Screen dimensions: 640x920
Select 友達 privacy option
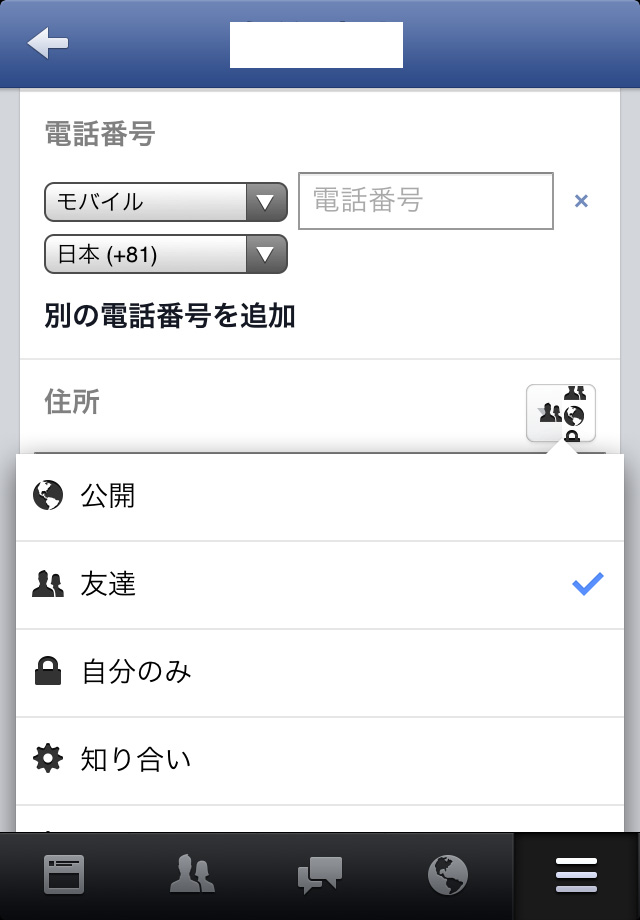[320, 585]
